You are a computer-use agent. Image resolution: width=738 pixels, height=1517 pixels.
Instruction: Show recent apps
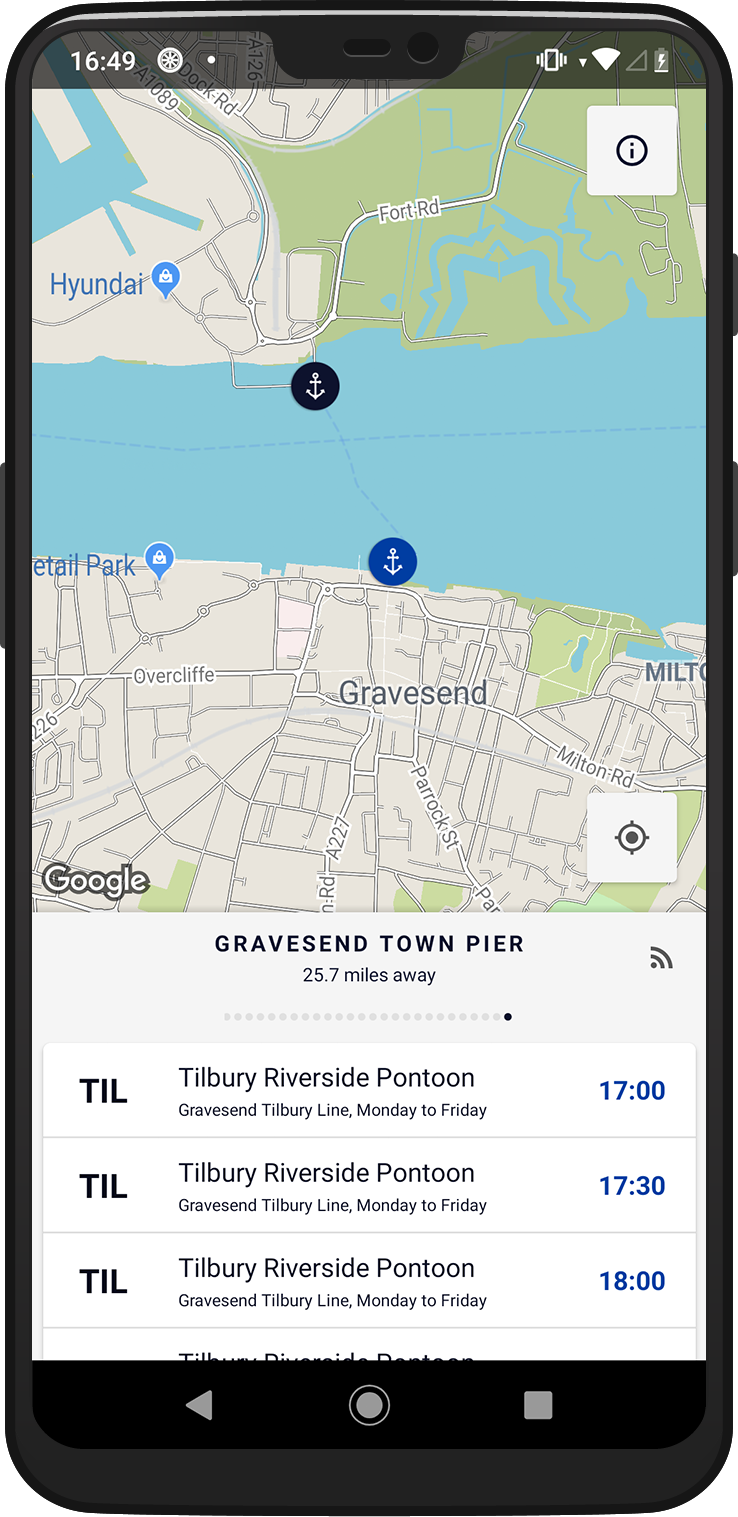click(538, 1405)
